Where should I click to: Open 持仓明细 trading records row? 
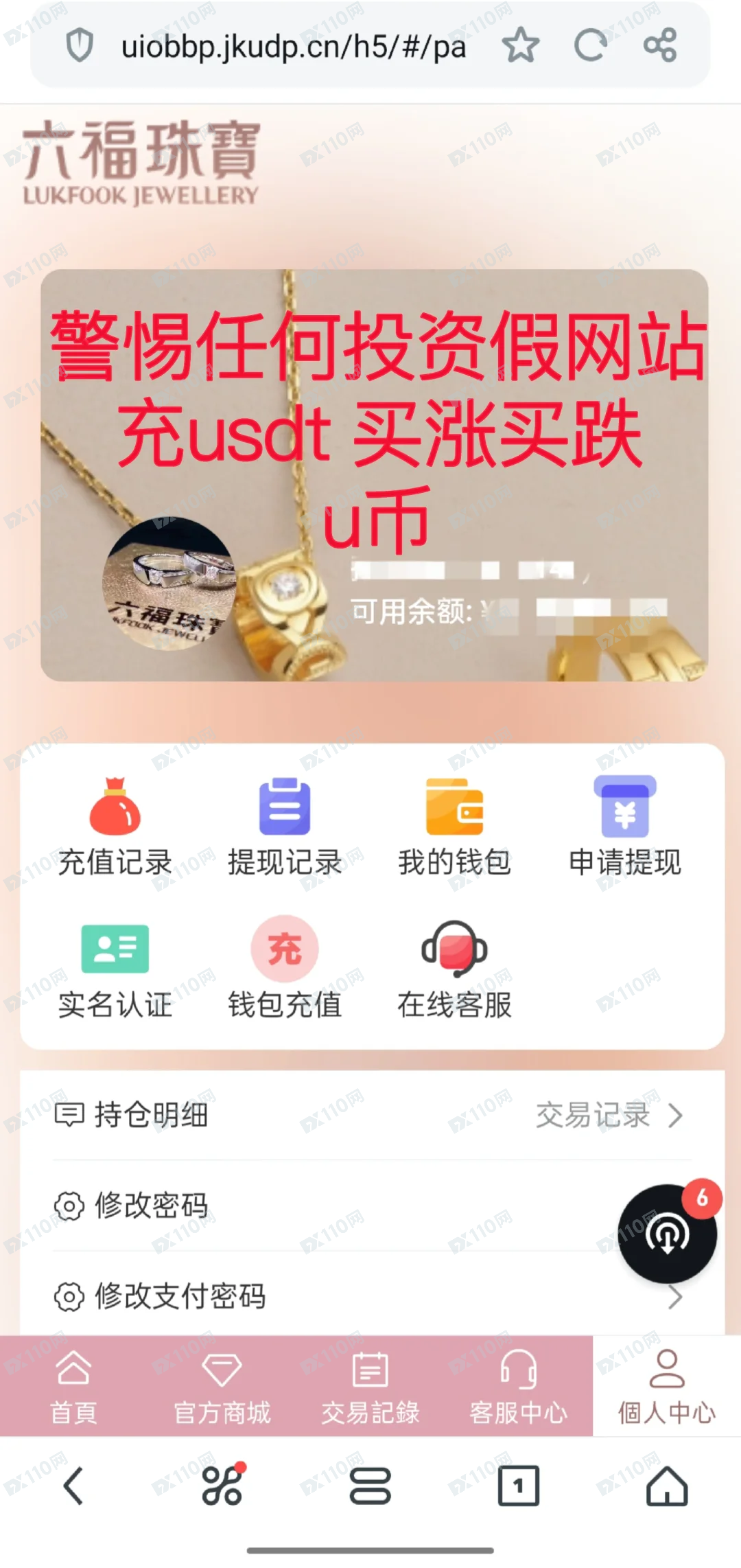370,1115
